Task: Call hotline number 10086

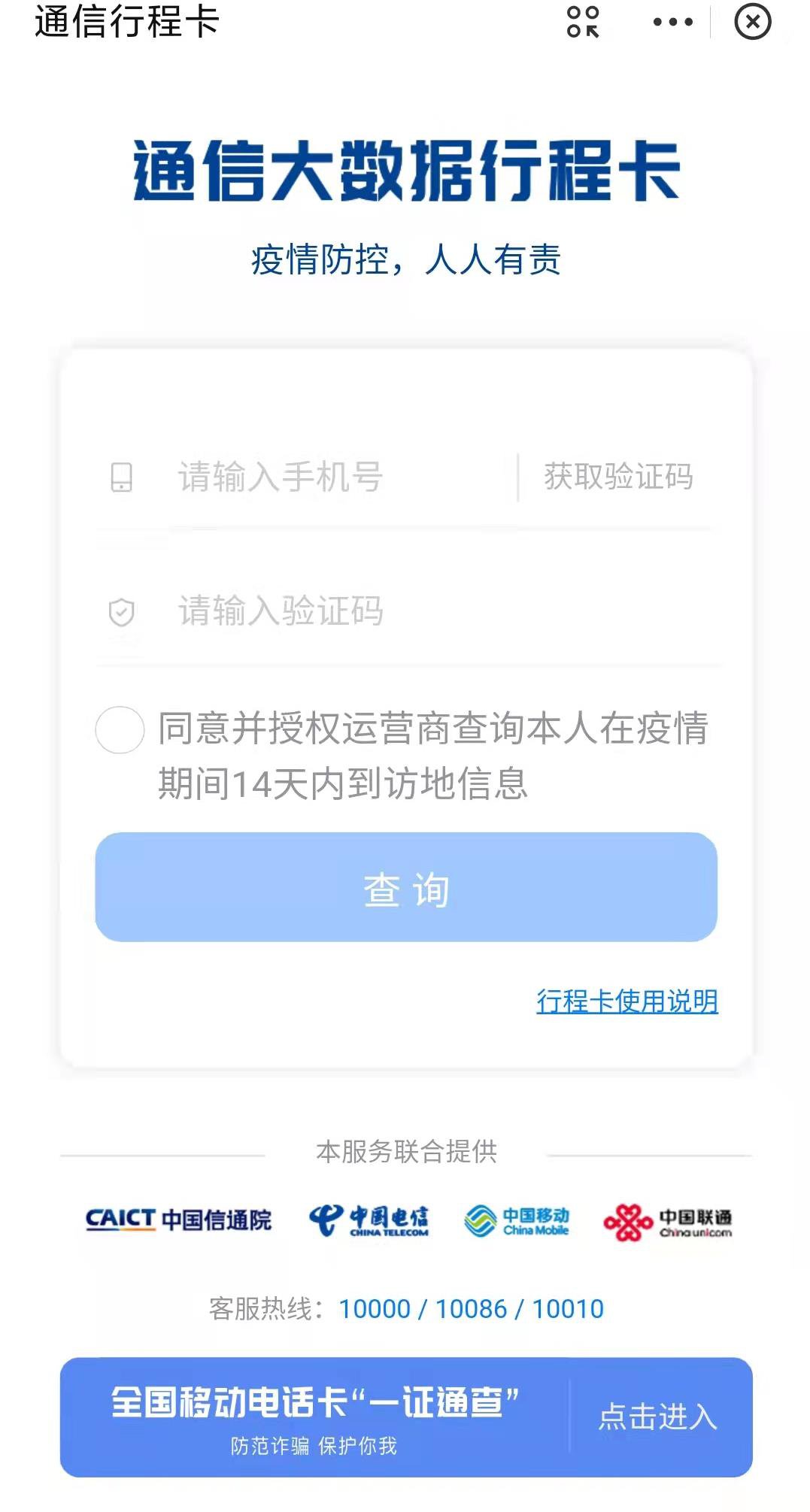Action: pyautogui.click(x=472, y=1309)
